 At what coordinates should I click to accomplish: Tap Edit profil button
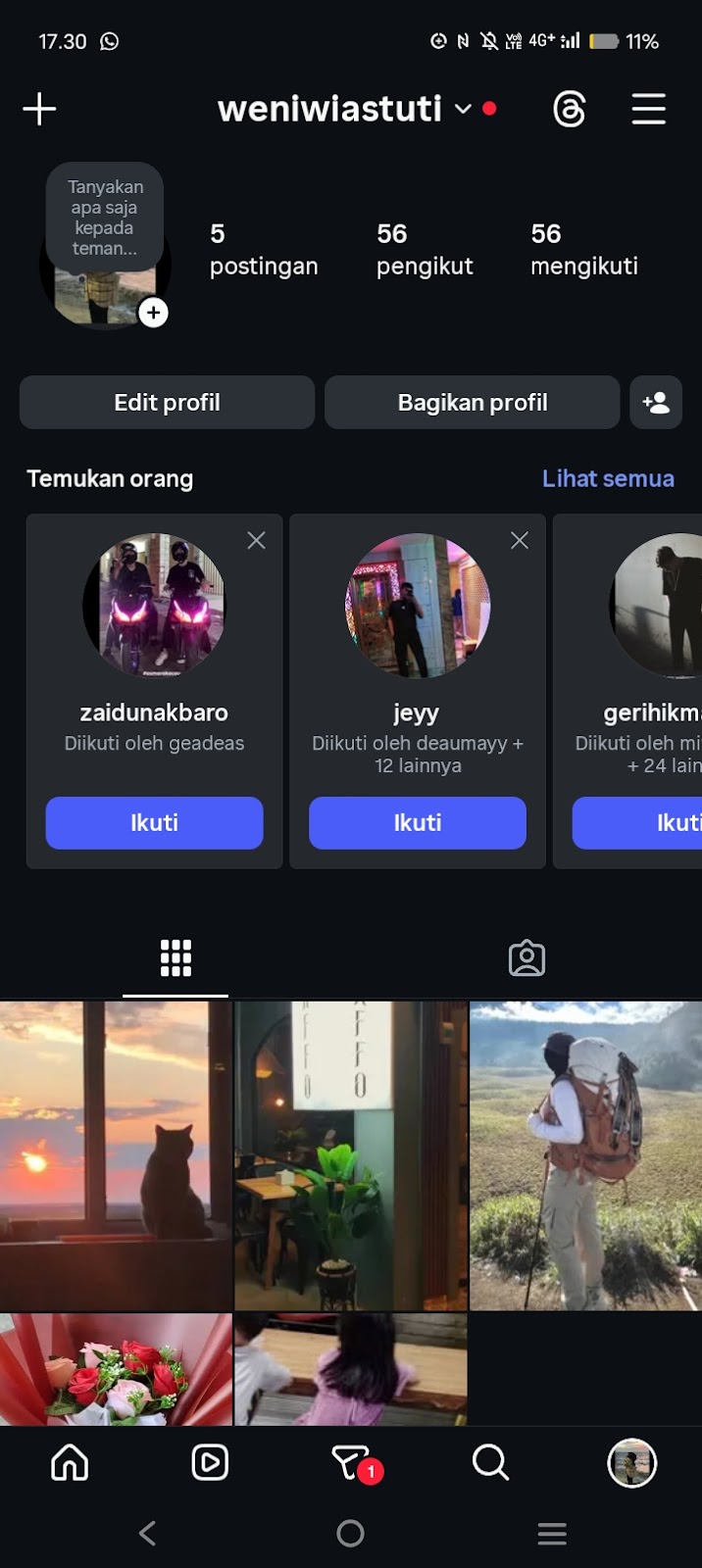167,403
